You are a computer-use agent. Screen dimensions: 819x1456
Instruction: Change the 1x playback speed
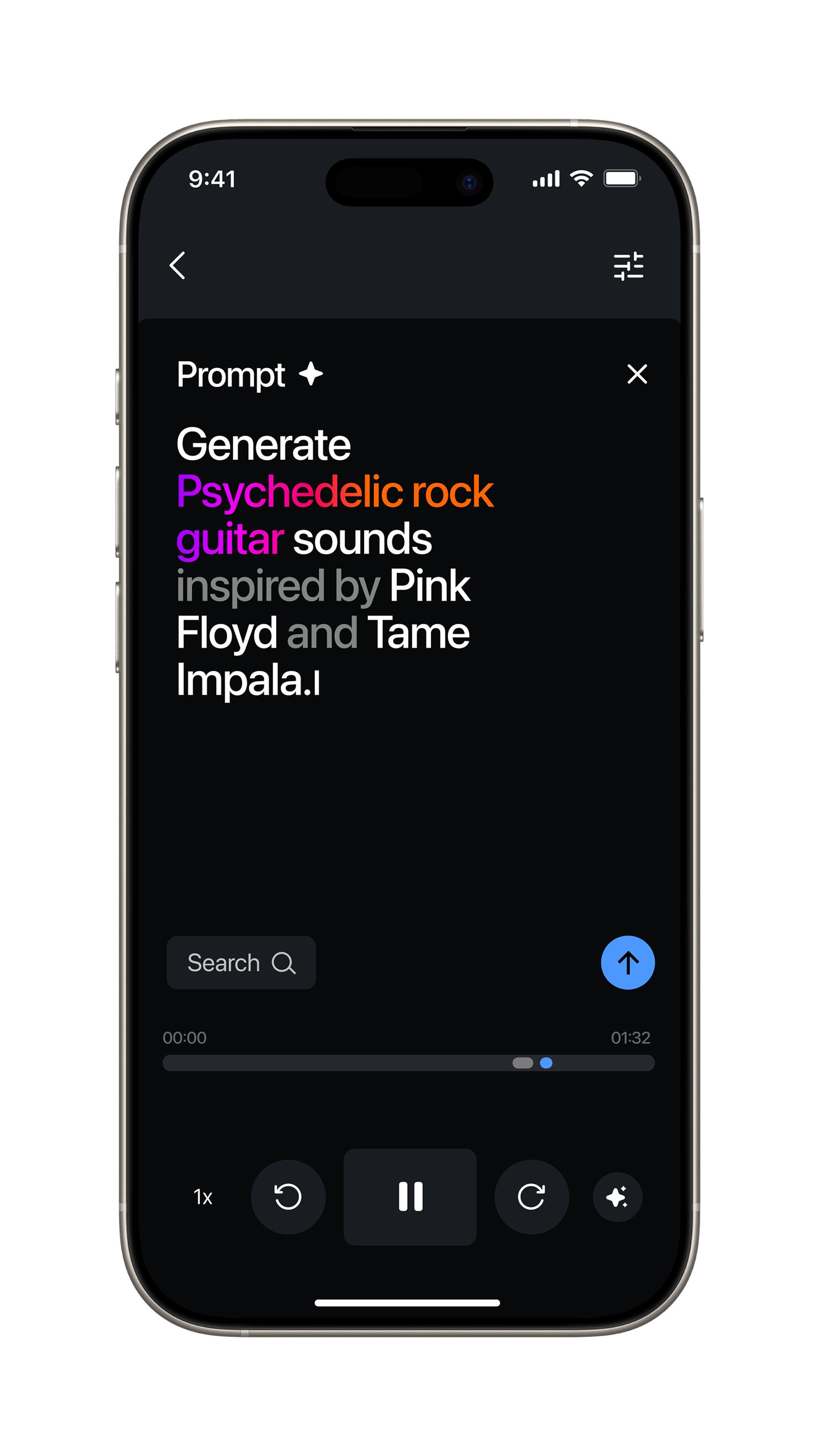click(x=203, y=1197)
